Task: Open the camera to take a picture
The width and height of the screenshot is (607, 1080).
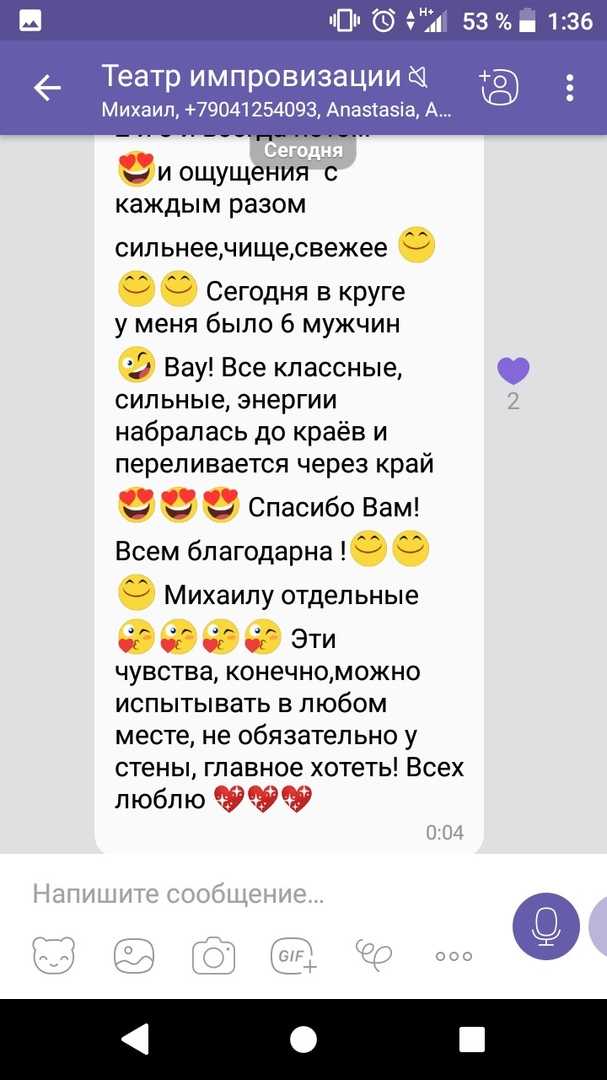Action: pos(214,956)
